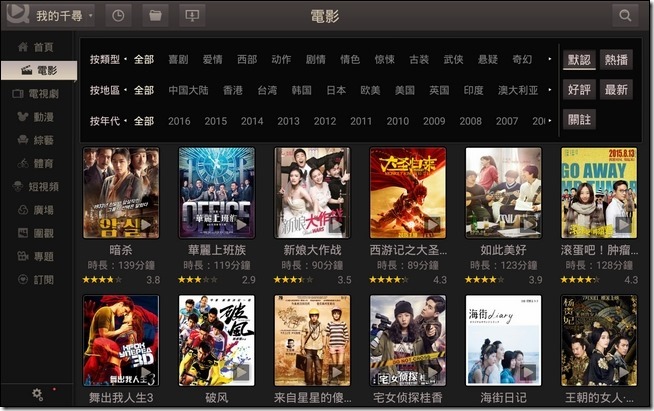Image resolution: width=654 pixels, height=411 pixels.
Task: Filter by year 2015
Action: click(215, 121)
